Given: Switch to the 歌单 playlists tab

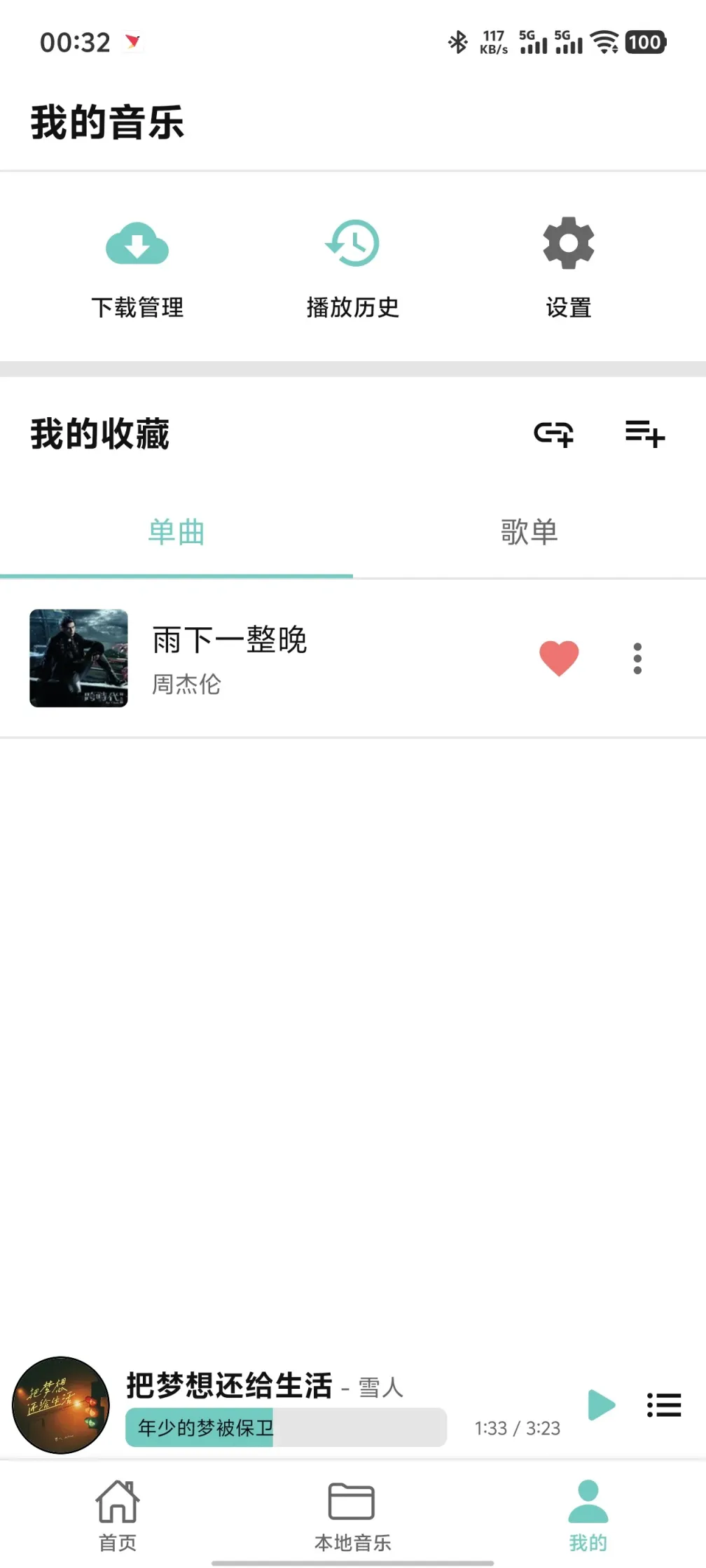Looking at the screenshot, I should [529, 533].
